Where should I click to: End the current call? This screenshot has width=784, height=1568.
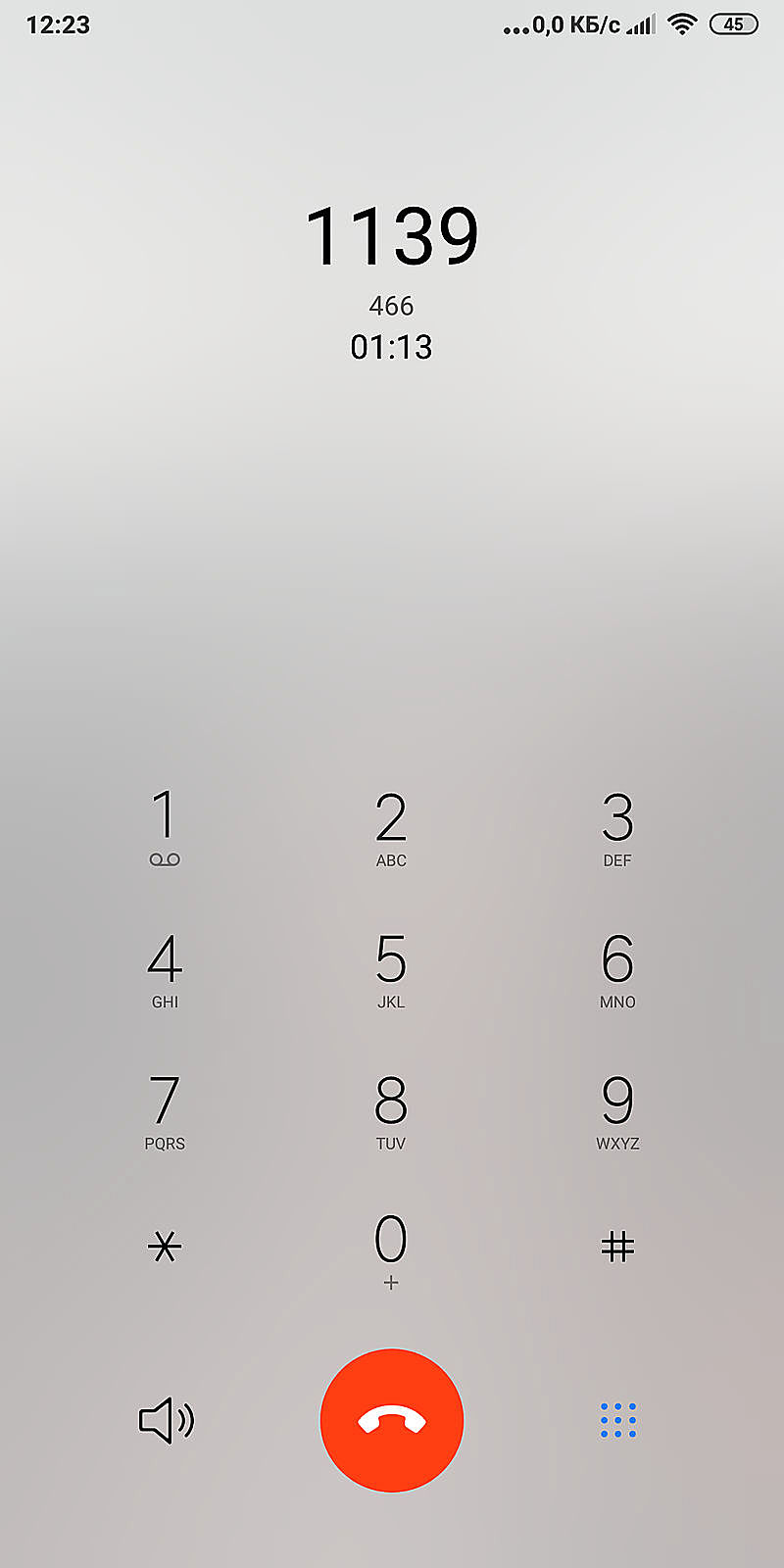click(x=391, y=1420)
